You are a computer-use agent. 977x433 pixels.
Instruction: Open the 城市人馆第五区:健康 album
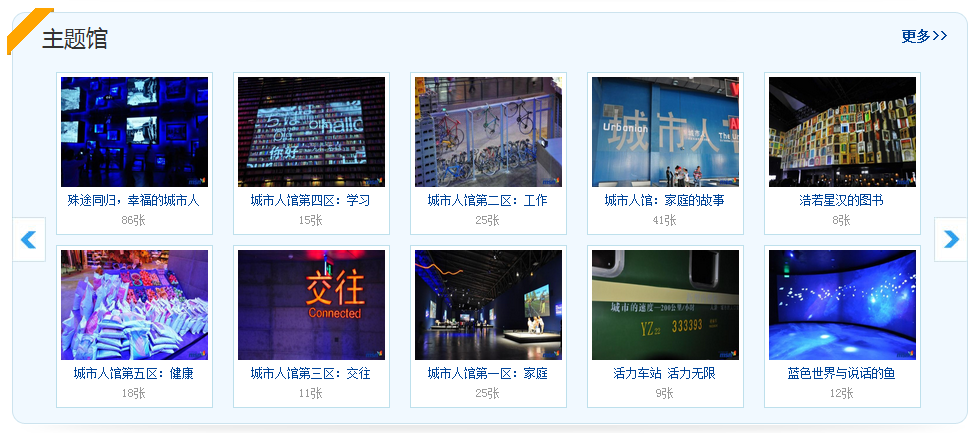(134, 305)
